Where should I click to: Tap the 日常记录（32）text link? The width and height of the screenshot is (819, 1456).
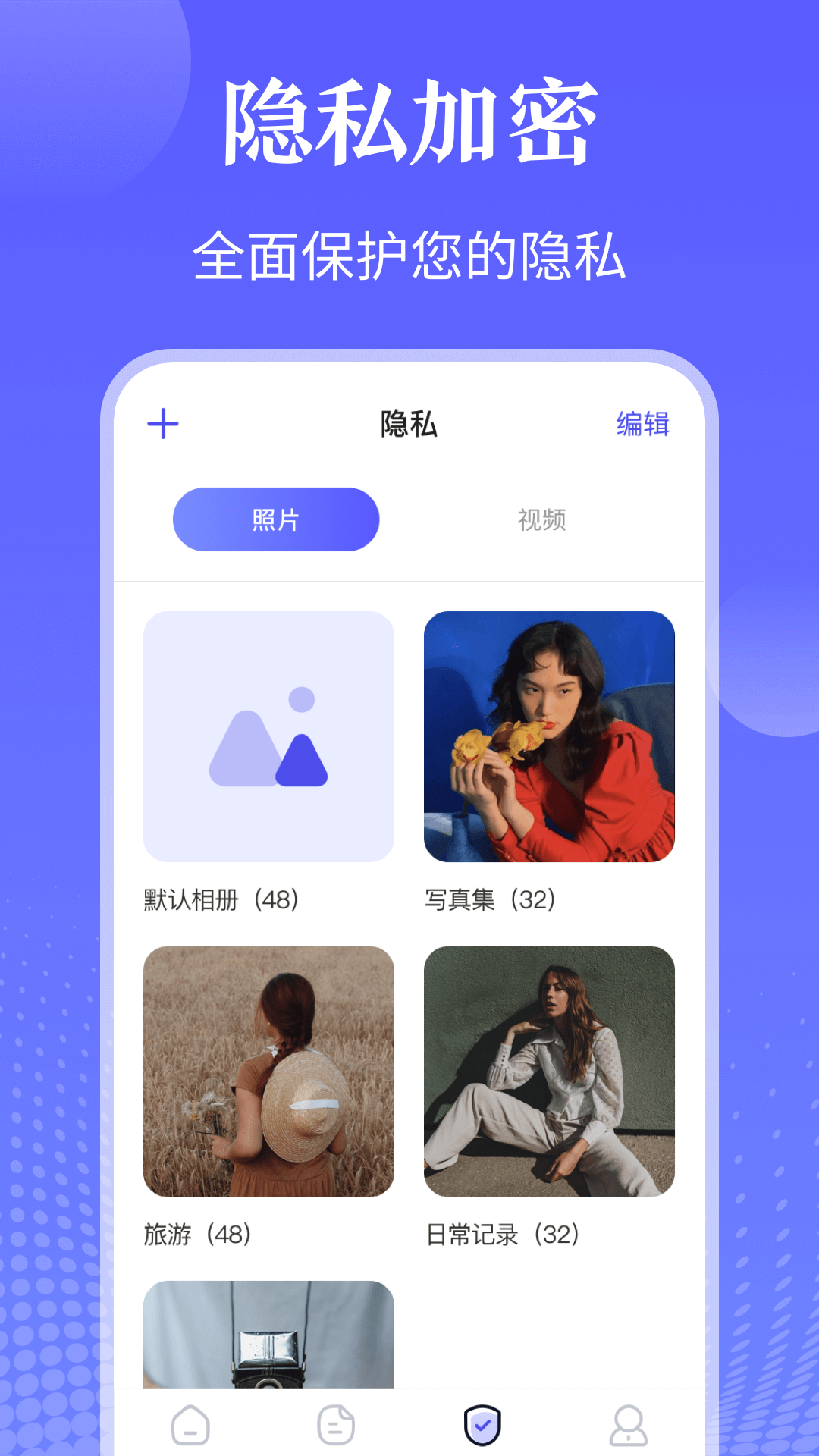(x=502, y=1232)
